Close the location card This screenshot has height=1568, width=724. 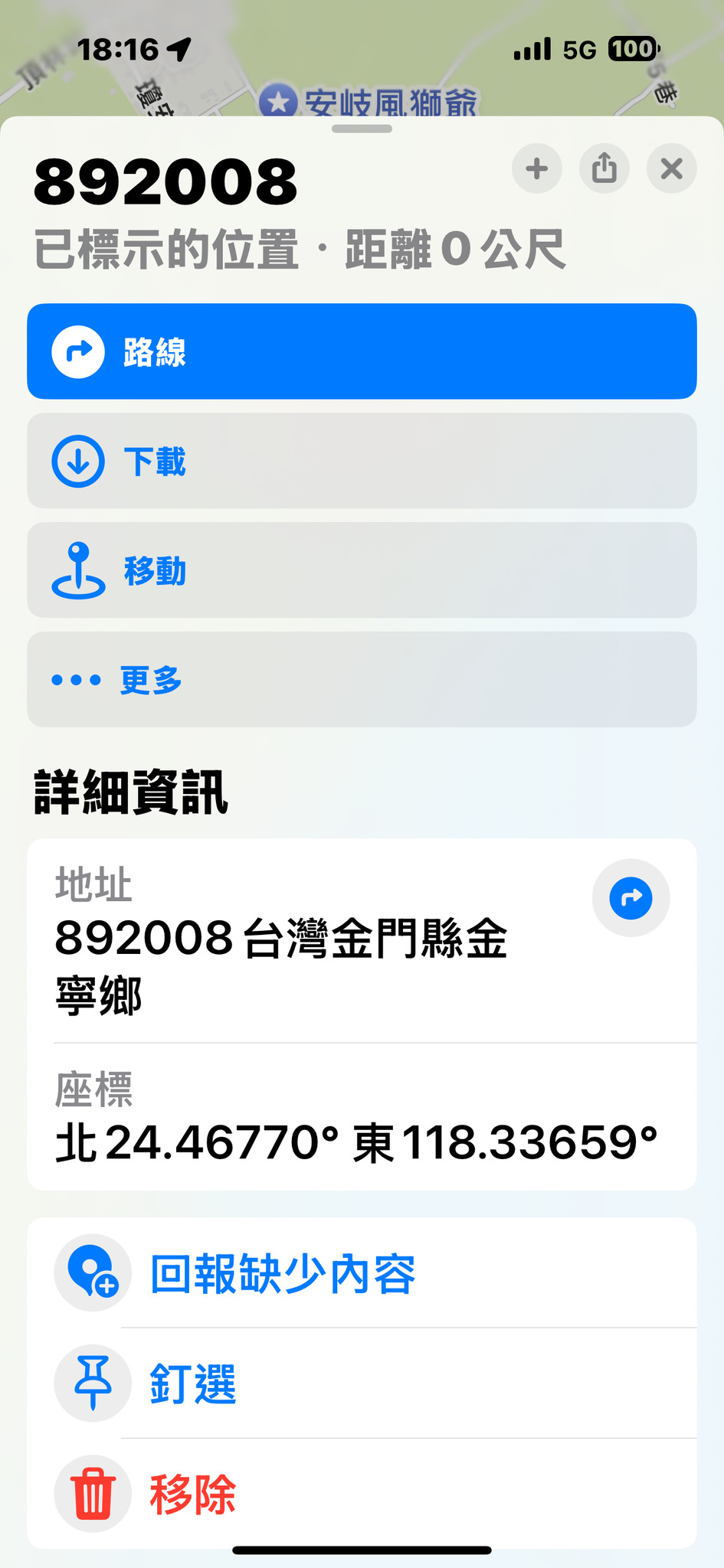tap(672, 168)
